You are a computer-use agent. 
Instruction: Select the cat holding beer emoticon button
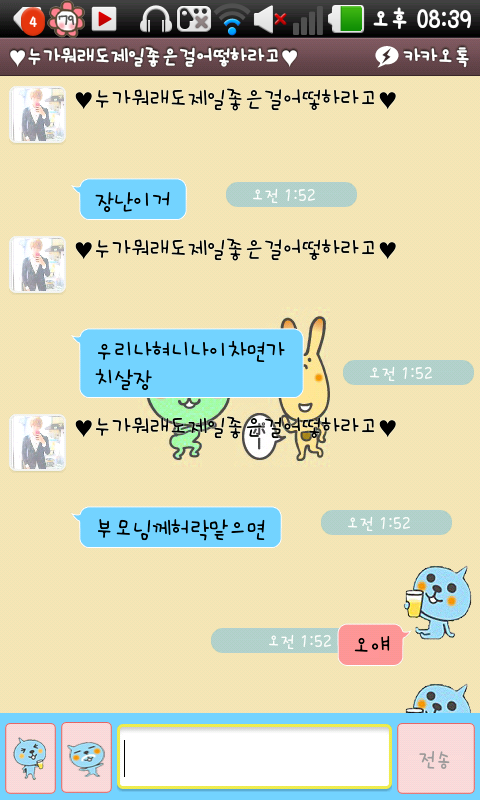coord(31,758)
